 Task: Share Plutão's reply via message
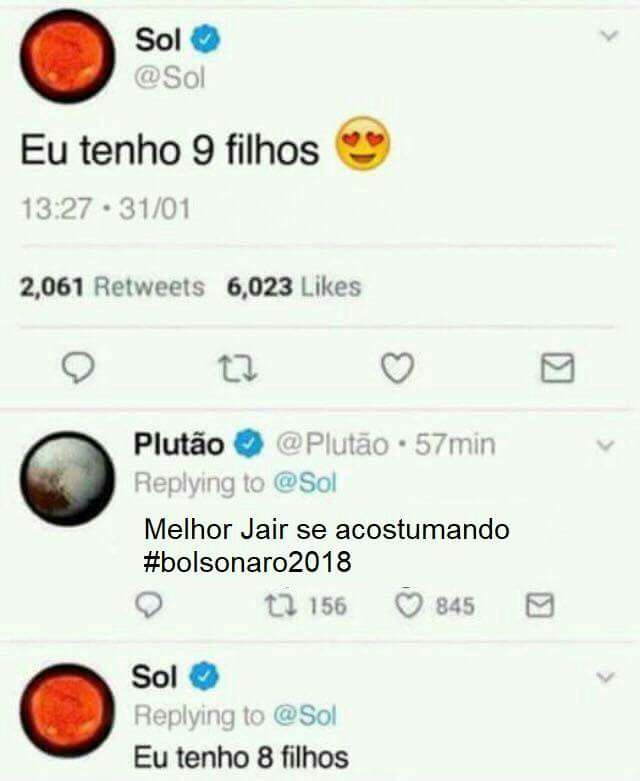point(540,606)
